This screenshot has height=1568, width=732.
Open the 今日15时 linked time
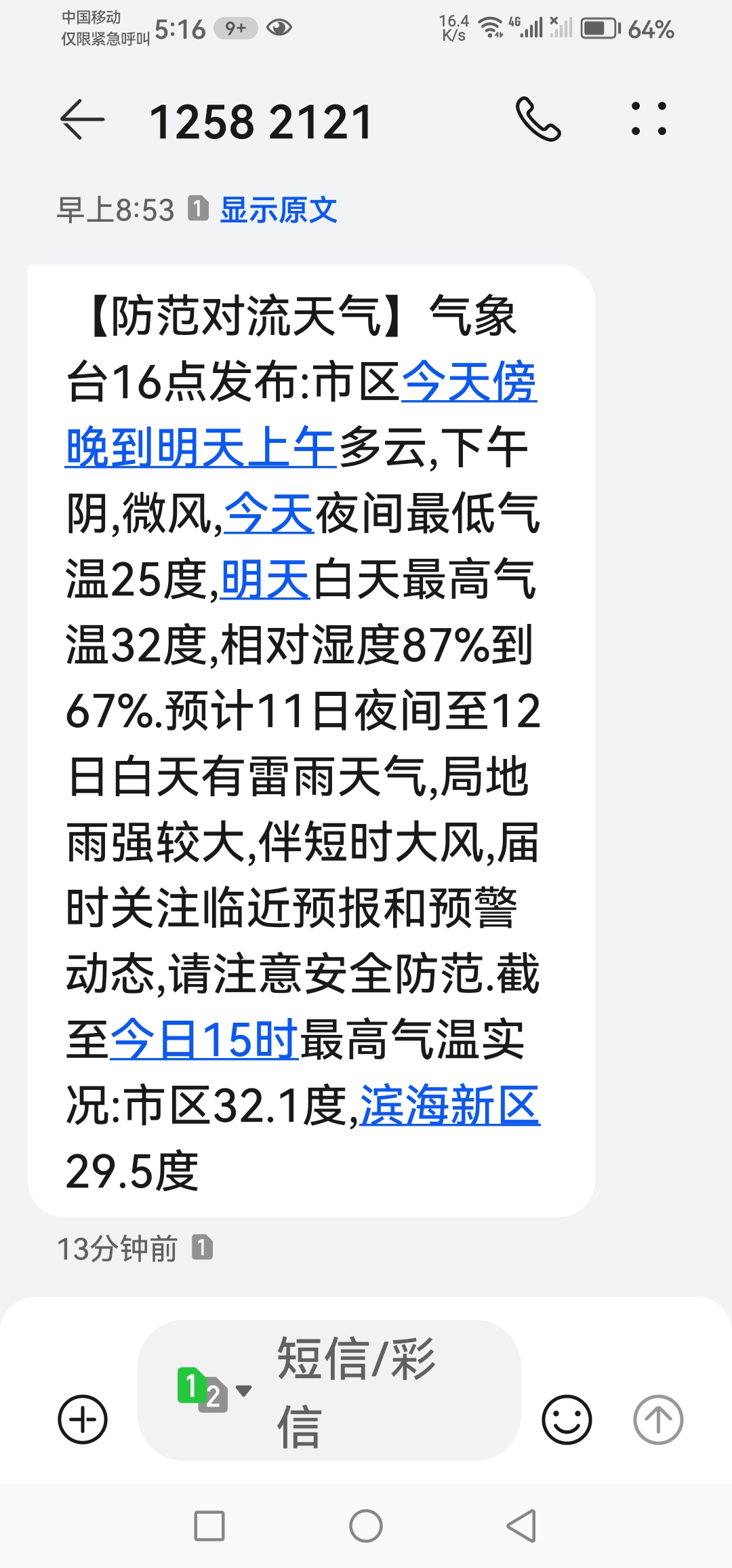203,1040
